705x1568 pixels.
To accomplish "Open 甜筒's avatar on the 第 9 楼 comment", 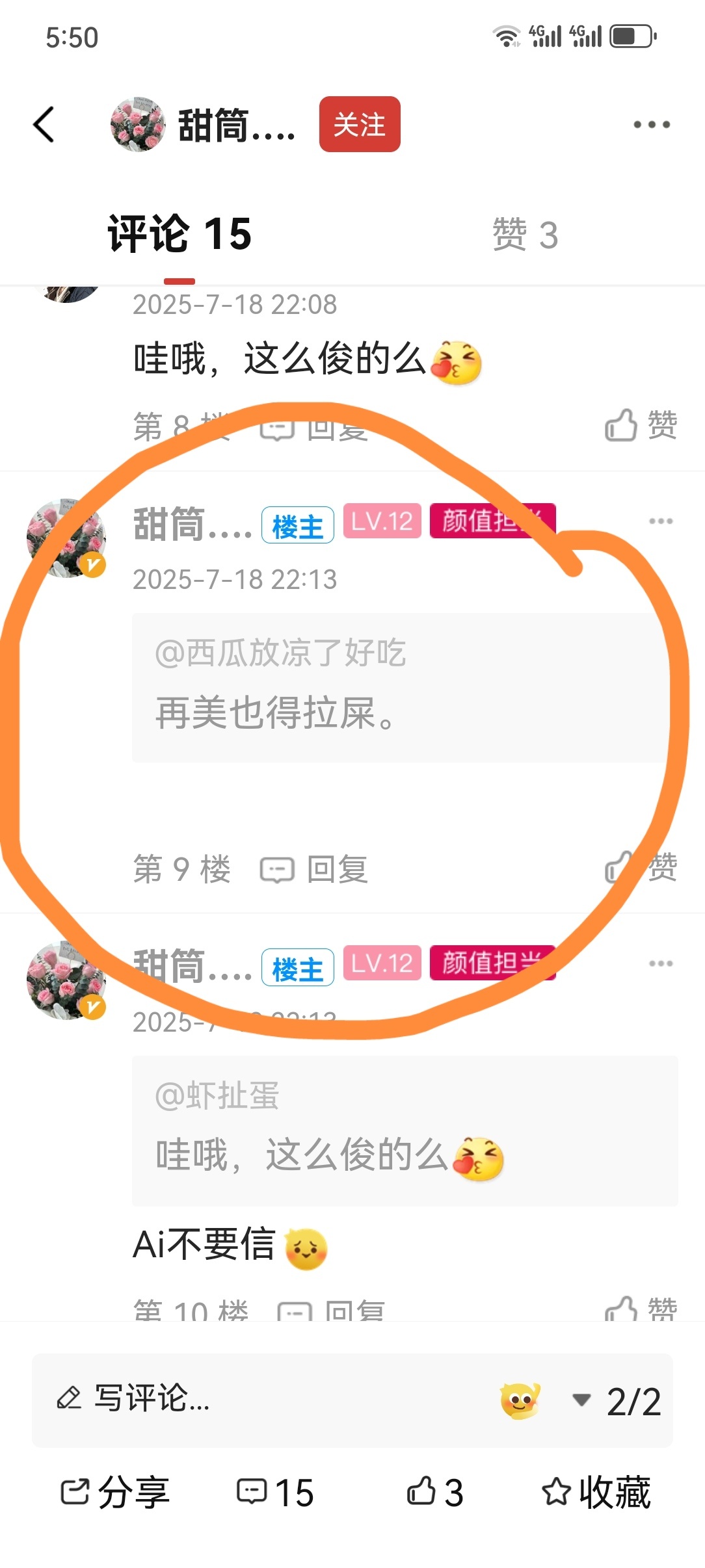I will tap(66, 538).
